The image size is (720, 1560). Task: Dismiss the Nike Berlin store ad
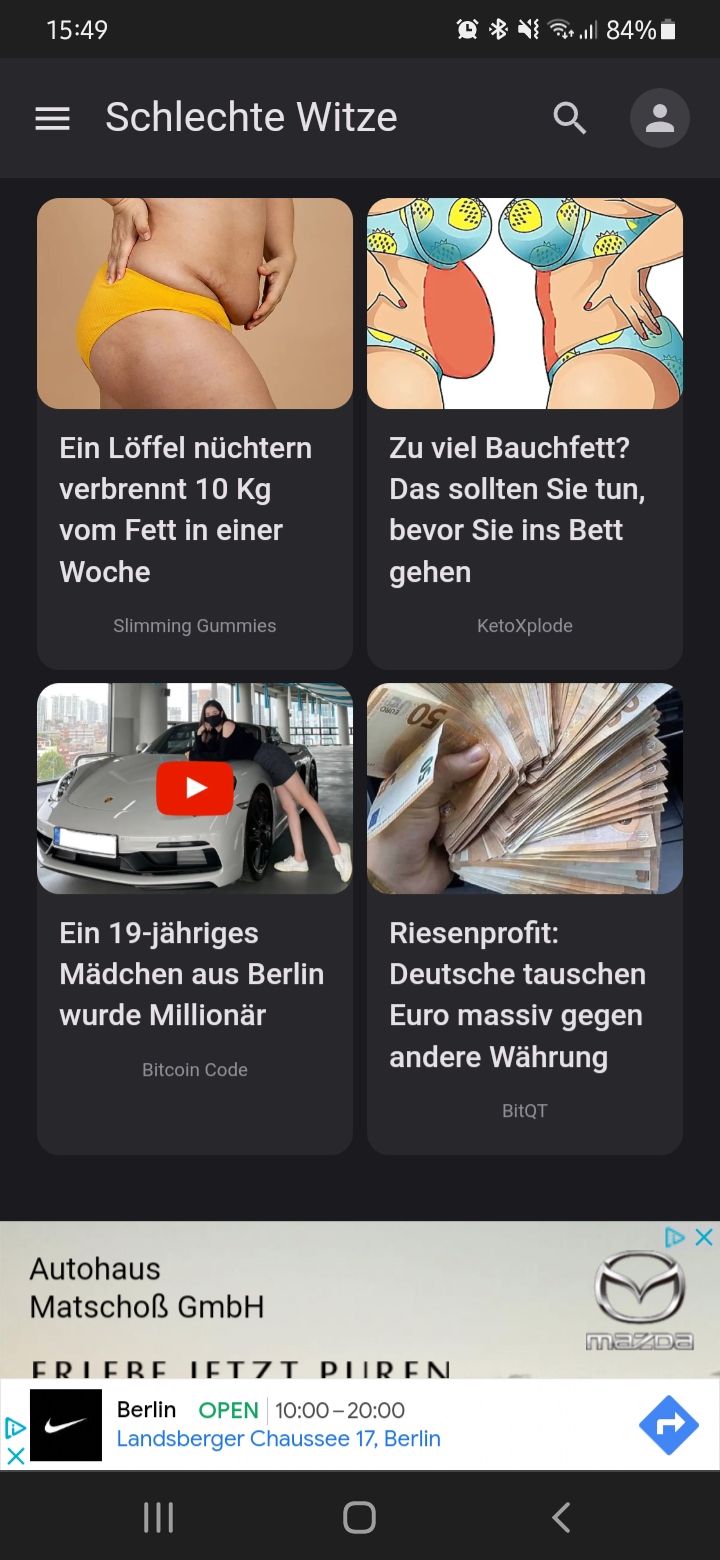tap(15, 1456)
